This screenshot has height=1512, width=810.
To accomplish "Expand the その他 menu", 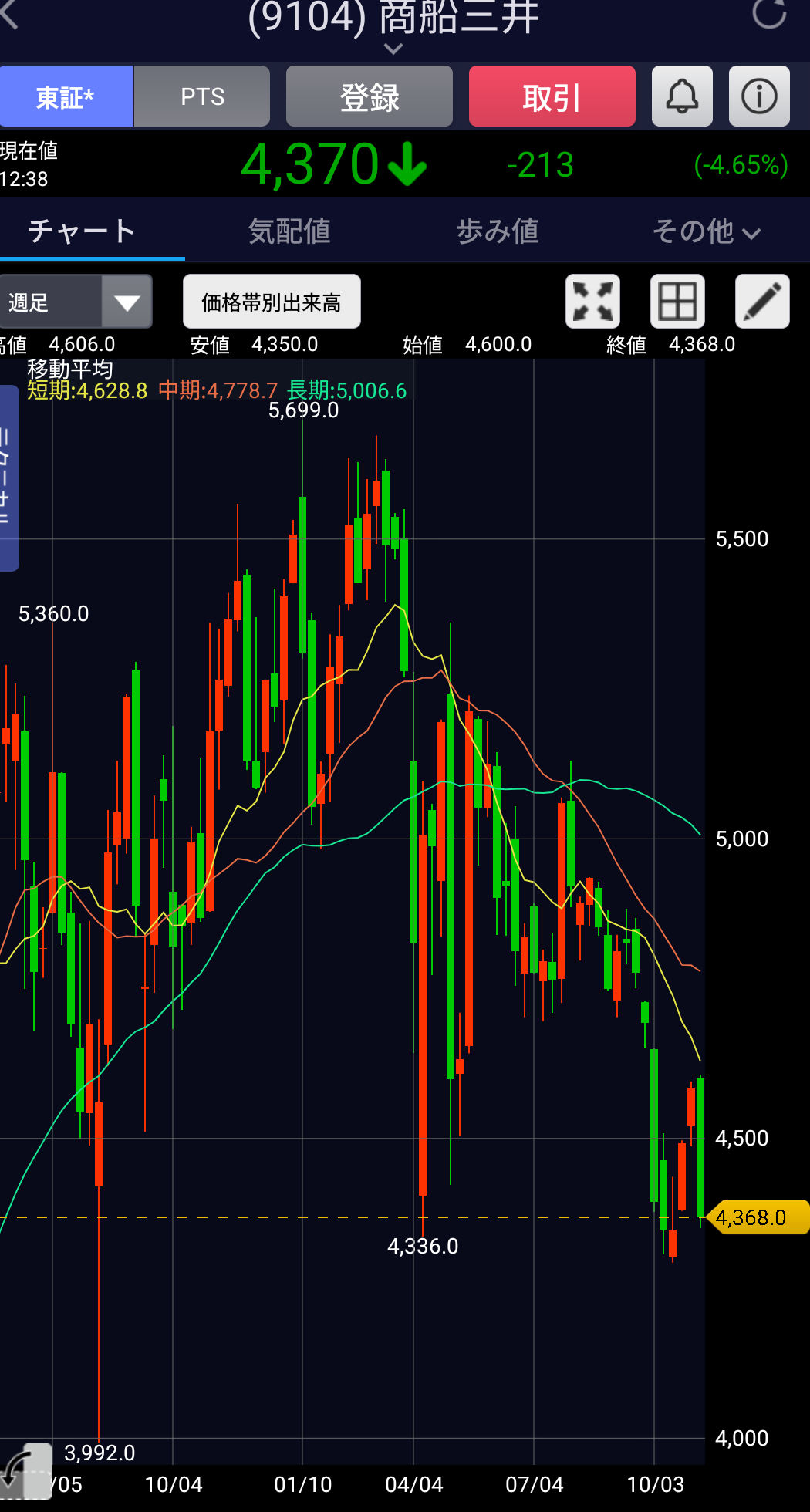I will (x=706, y=231).
